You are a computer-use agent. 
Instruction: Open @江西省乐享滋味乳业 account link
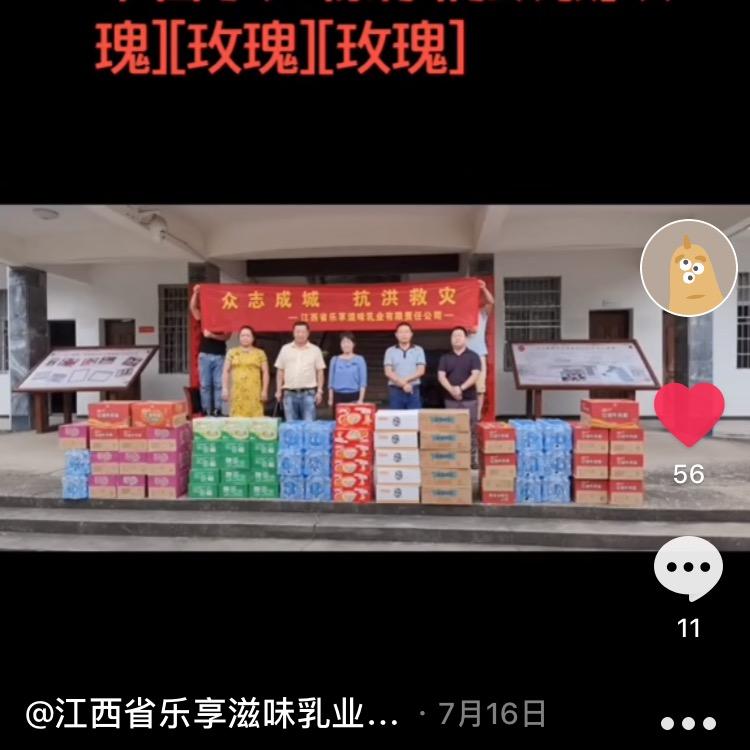pyautogui.click(x=212, y=714)
